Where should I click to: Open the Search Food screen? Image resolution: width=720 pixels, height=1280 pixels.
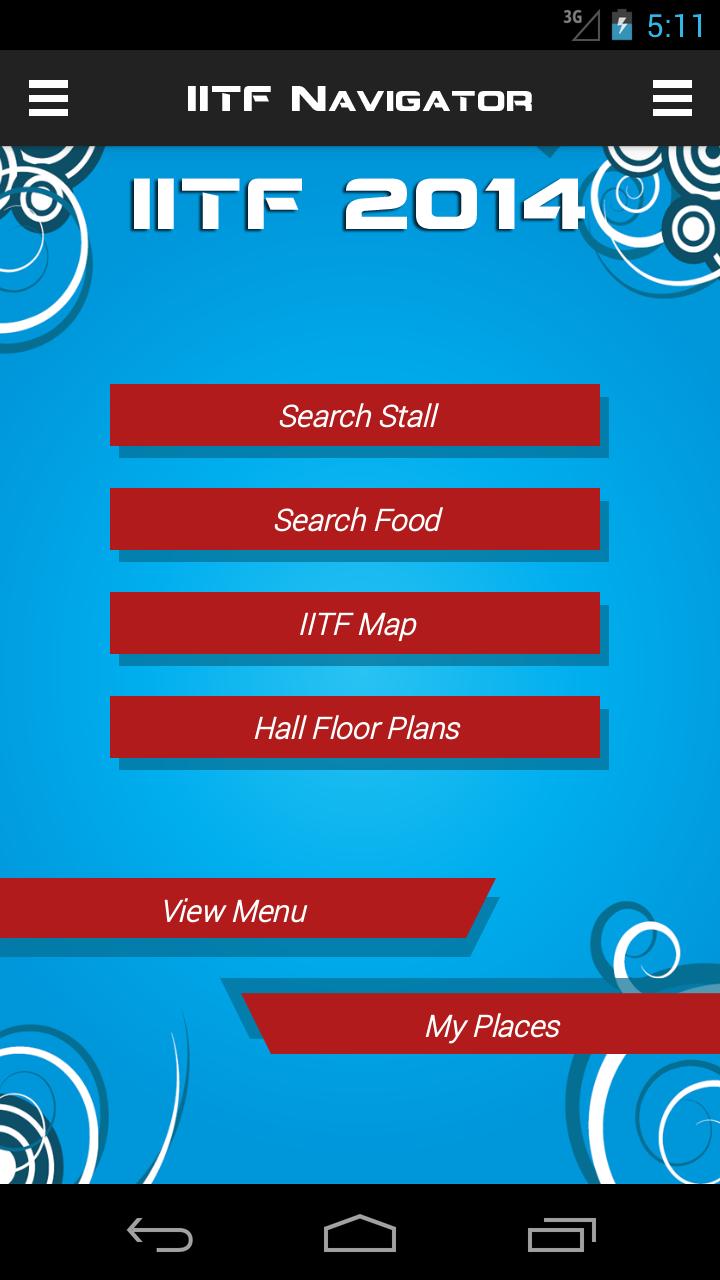pyautogui.click(x=356, y=519)
